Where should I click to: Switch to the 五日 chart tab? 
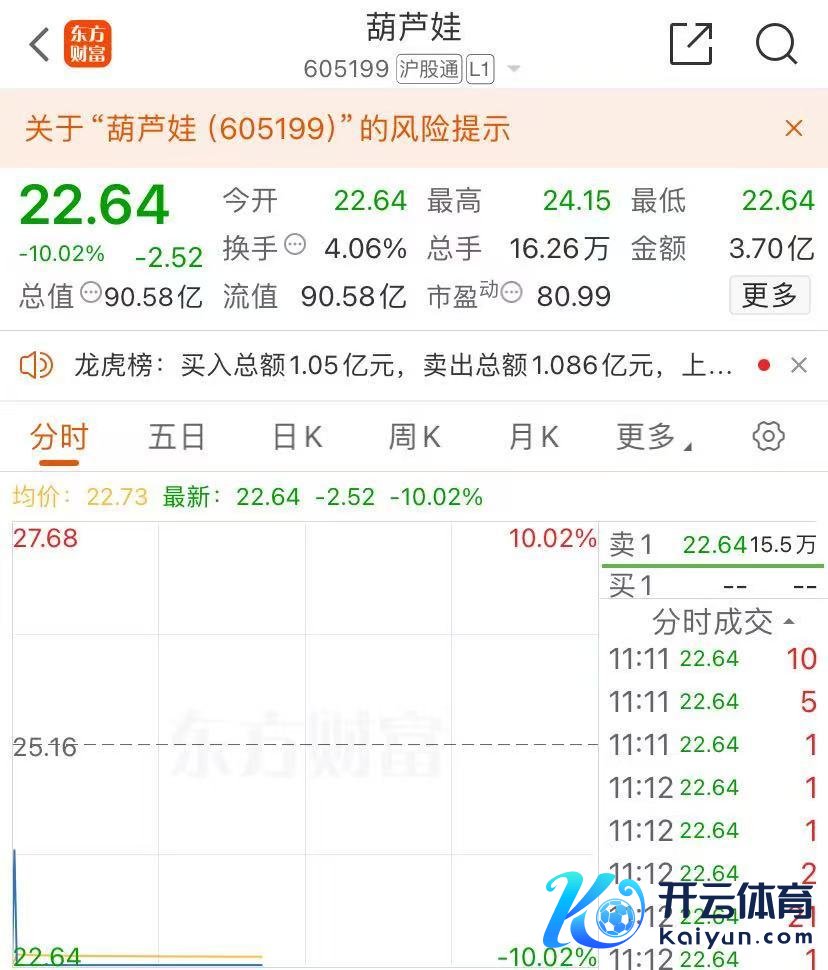pos(177,437)
